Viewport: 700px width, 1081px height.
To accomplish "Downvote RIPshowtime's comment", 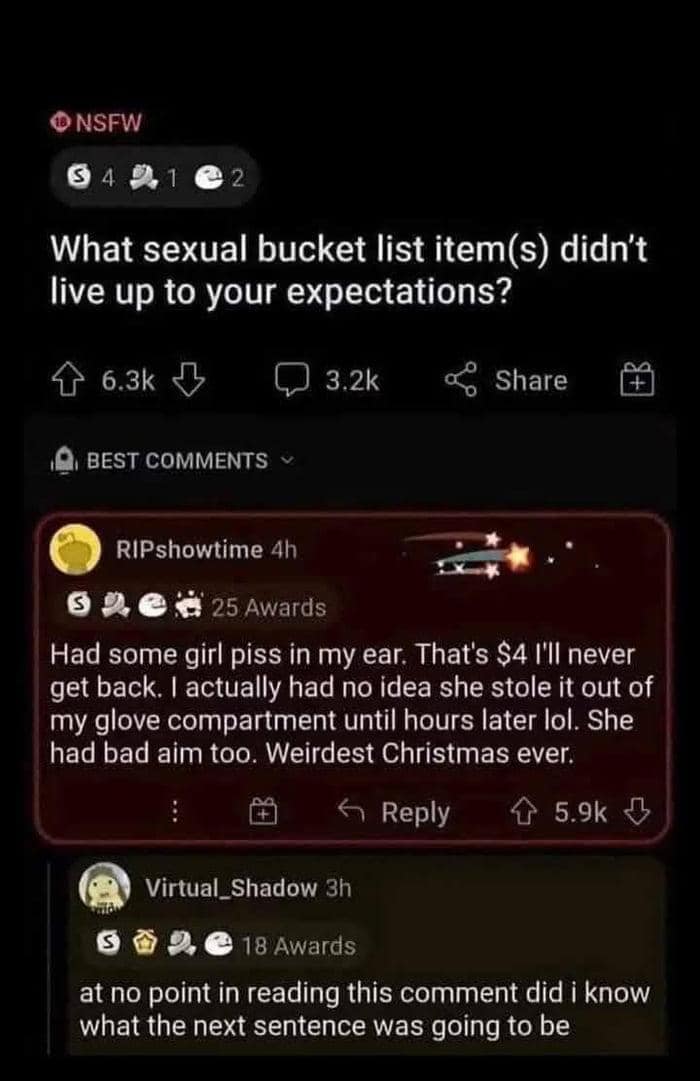I will [637, 813].
